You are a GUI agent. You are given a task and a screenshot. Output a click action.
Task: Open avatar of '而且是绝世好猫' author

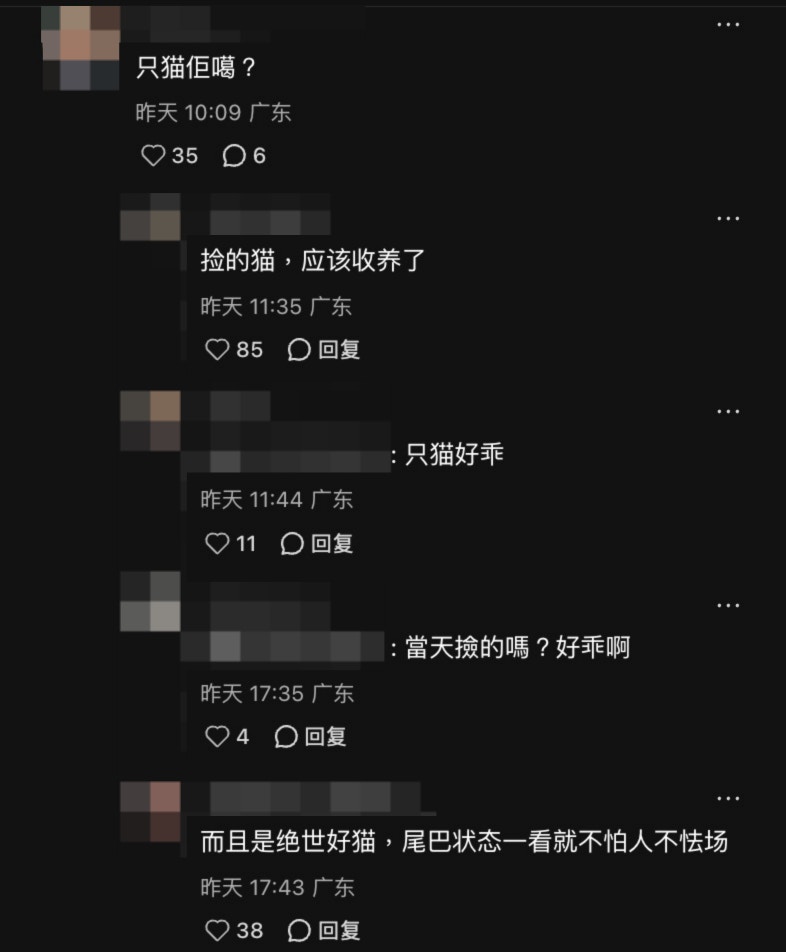tap(150, 811)
